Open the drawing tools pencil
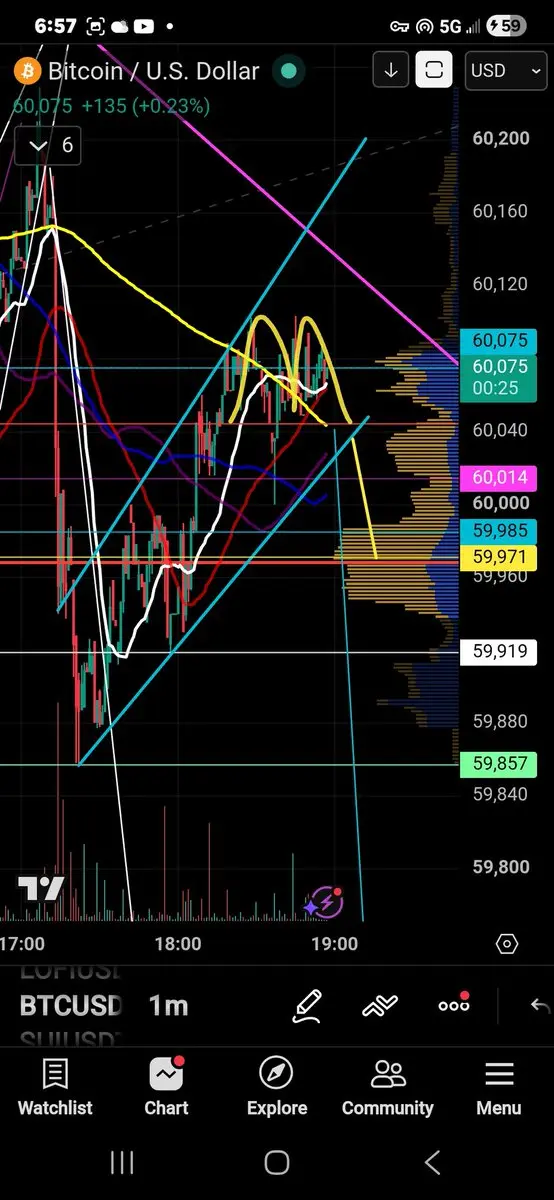Viewport: 554px width, 1200px height. point(307,1005)
